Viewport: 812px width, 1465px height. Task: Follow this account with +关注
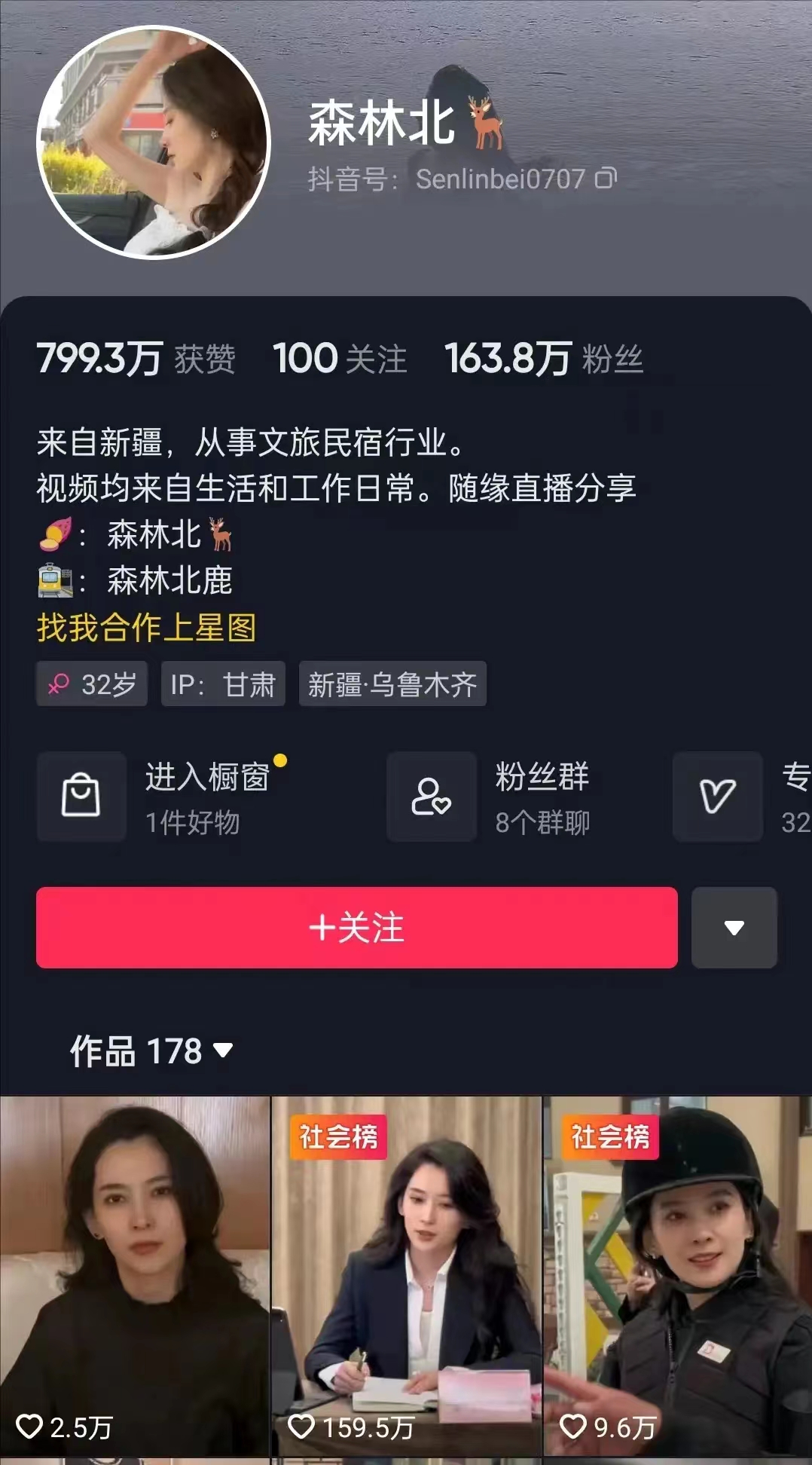coord(356,927)
